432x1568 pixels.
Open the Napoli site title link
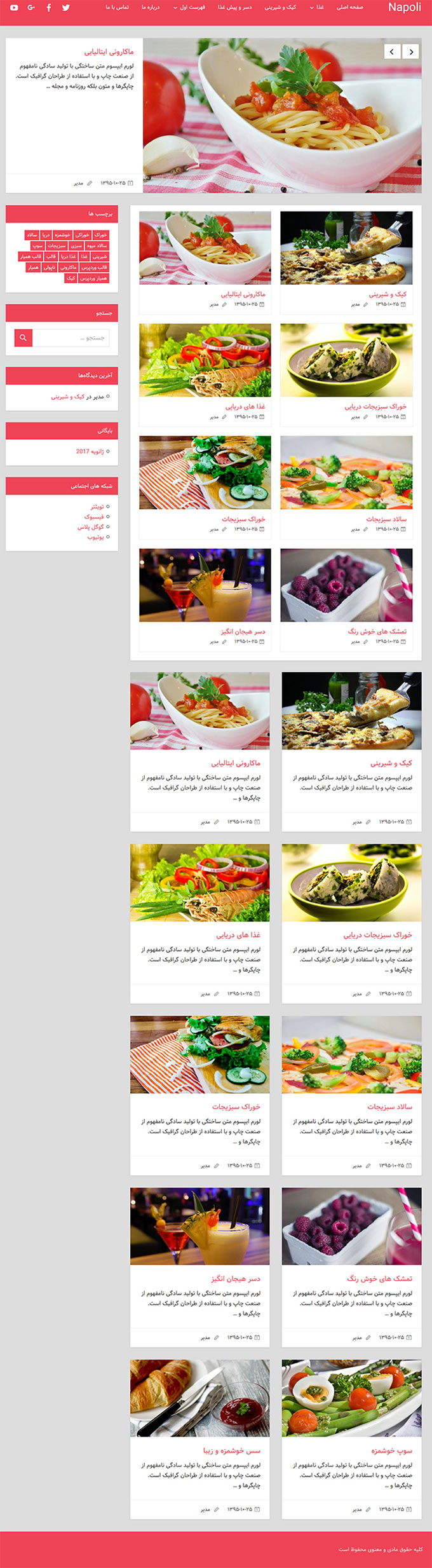(x=405, y=8)
